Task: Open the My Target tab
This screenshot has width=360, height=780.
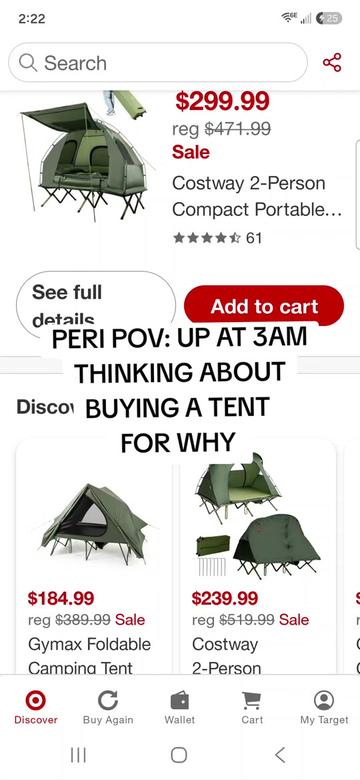Action: click(324, 707)
